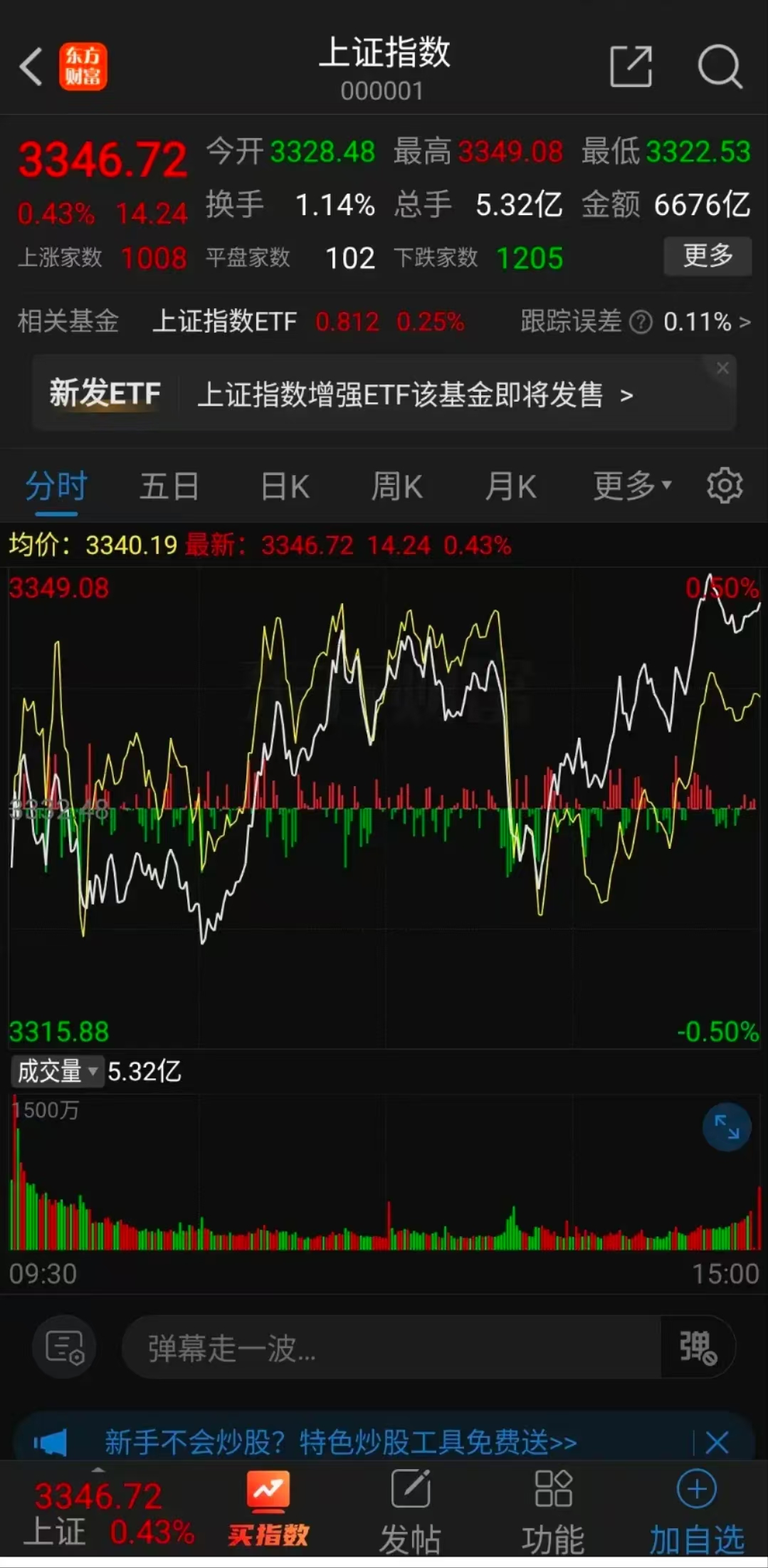Tap the 弹 button to toggle danmaku
This screenshot has height=1568, width=768.
pos(696,1347)
